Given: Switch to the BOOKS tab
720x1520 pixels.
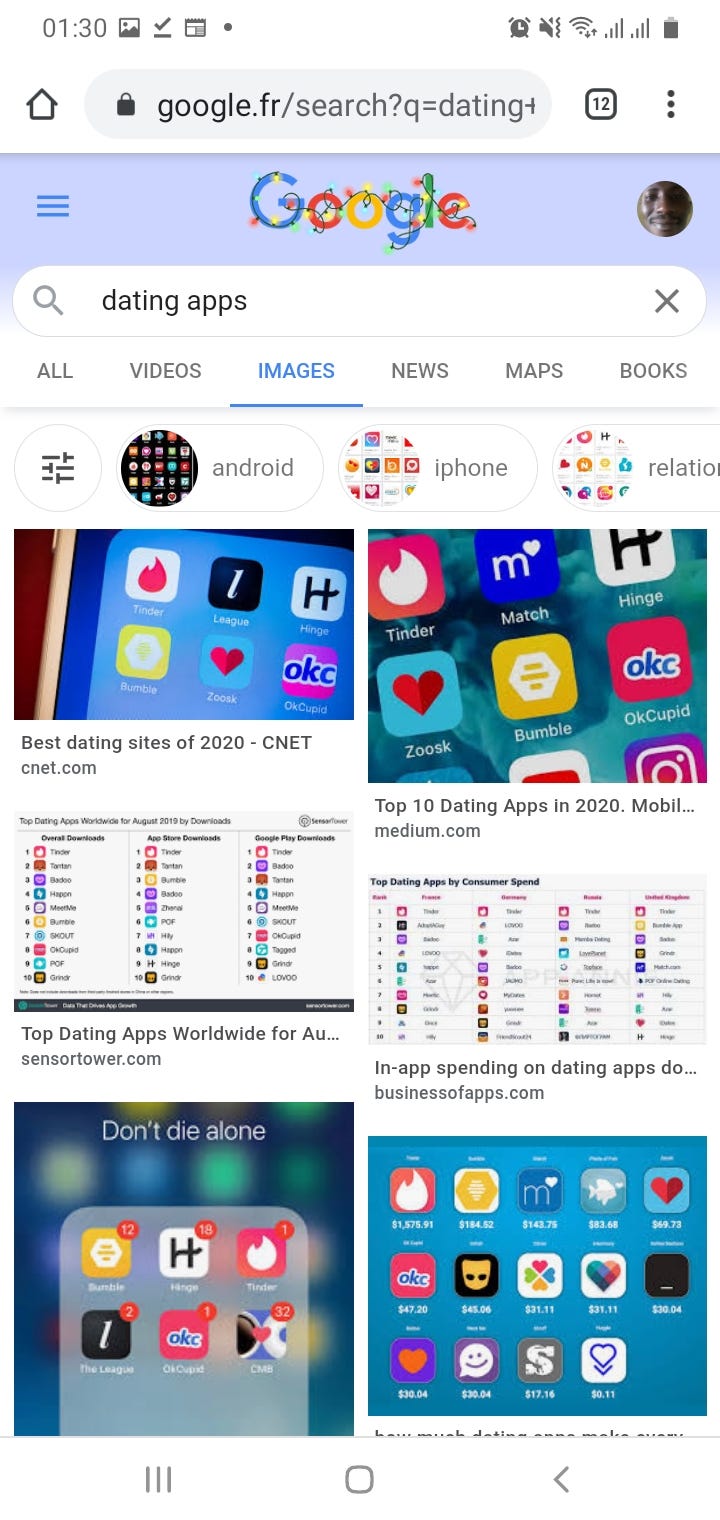Looking at the screenshot, I should click(x=652, y=371).
